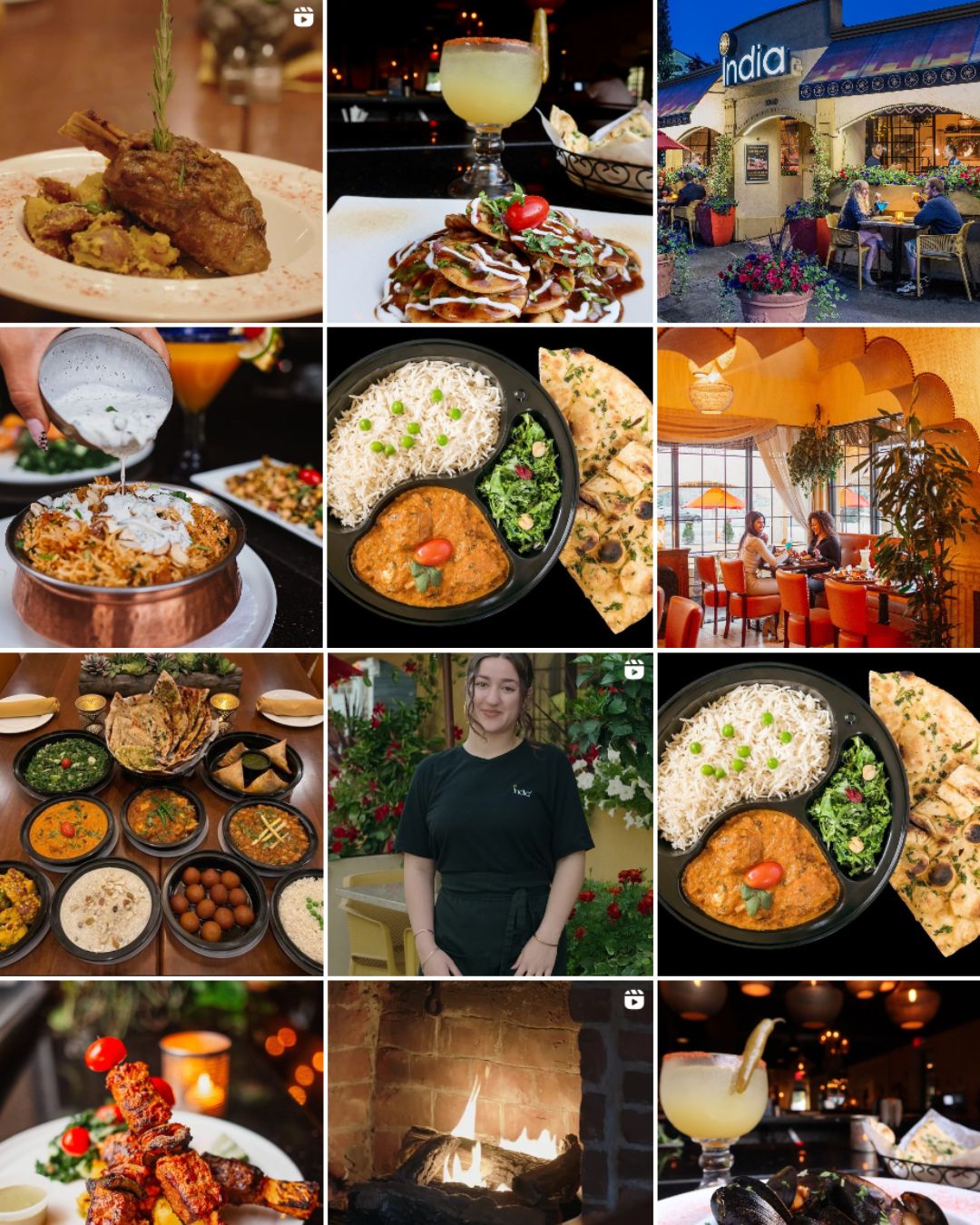View the dining room post with orange chairs

click(818, 487)
